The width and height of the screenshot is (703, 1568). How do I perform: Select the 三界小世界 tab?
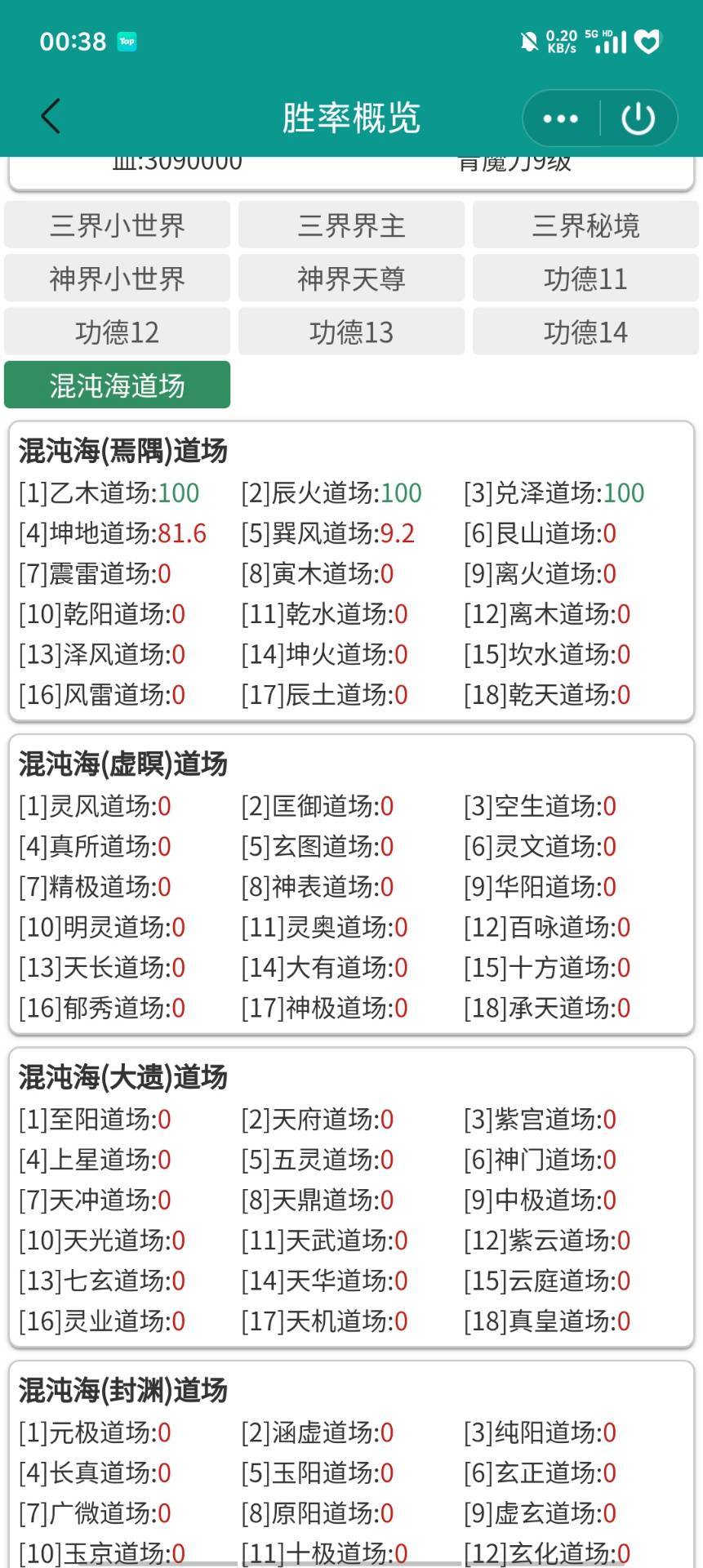118,225
